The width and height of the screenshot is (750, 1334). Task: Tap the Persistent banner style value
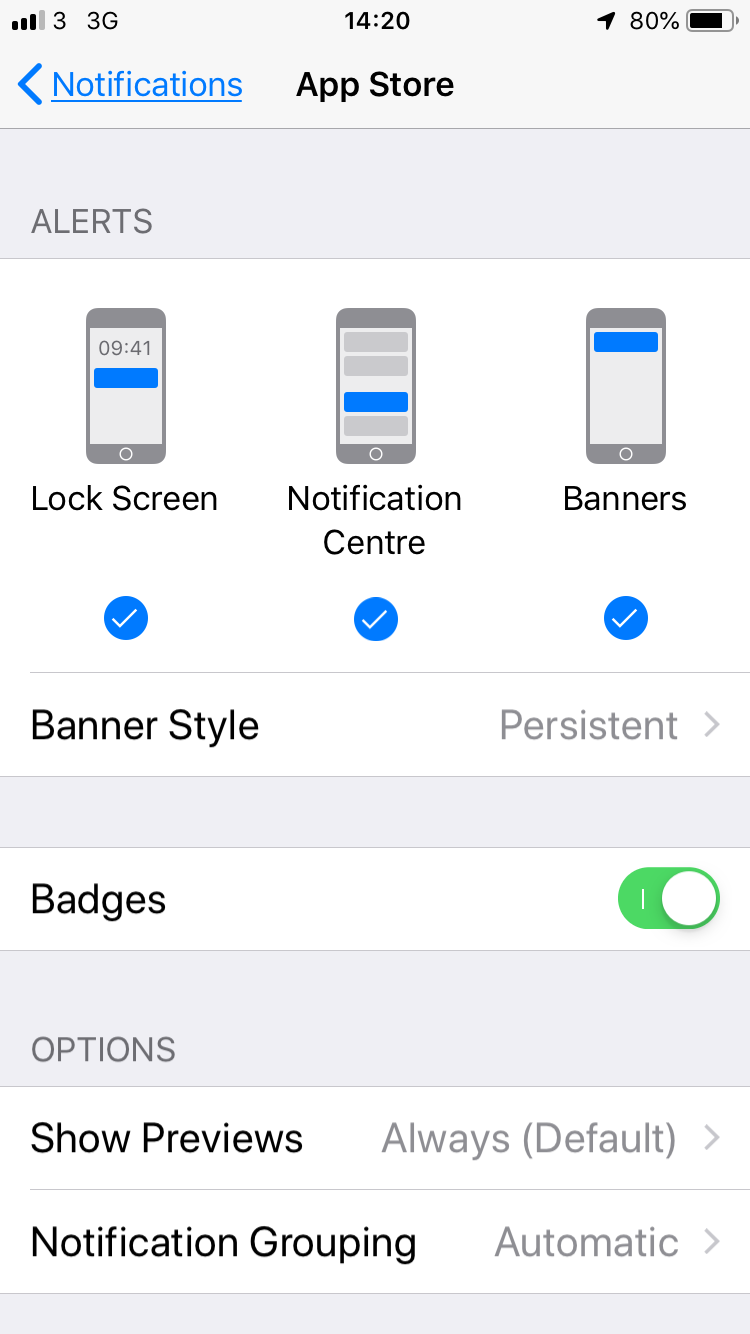589,725
